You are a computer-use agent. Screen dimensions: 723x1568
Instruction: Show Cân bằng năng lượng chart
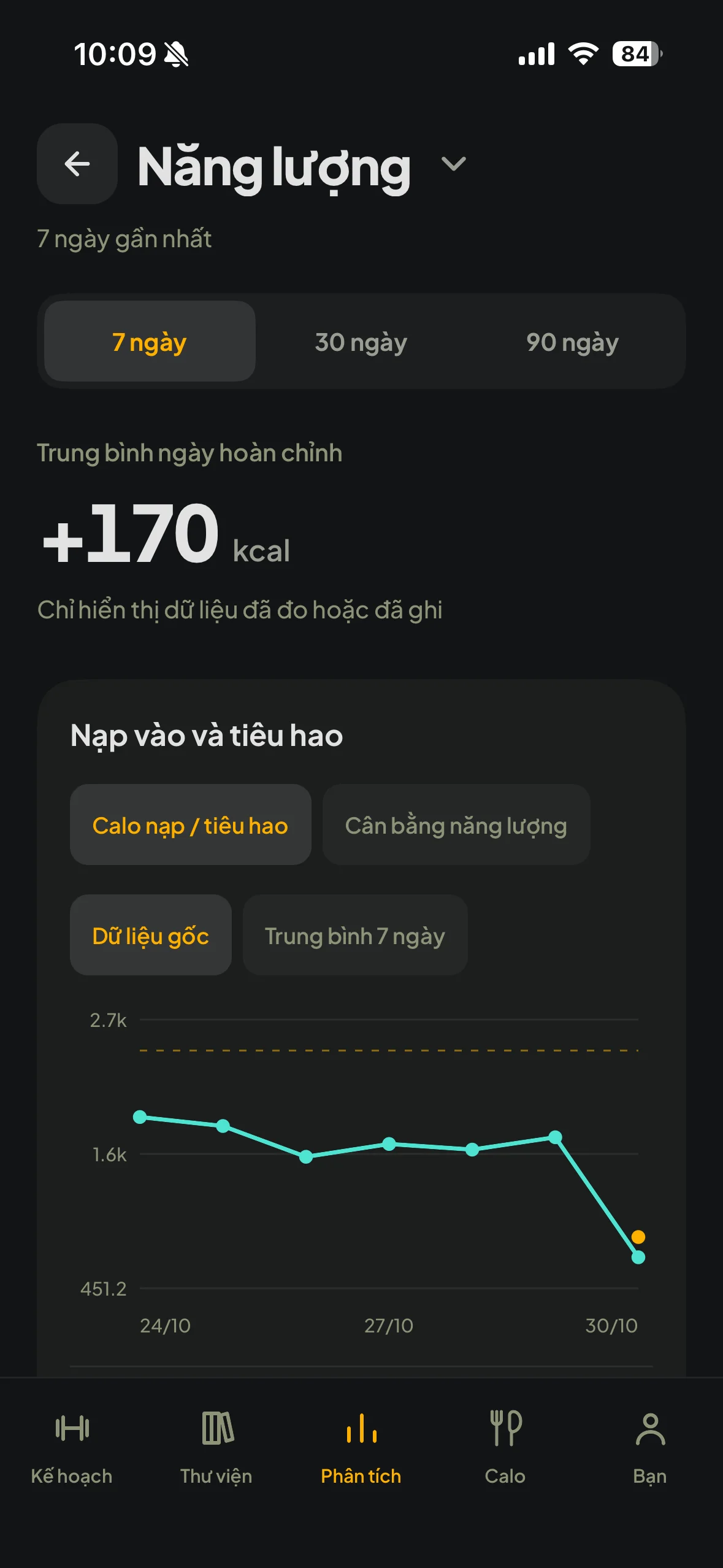point(456,824)
